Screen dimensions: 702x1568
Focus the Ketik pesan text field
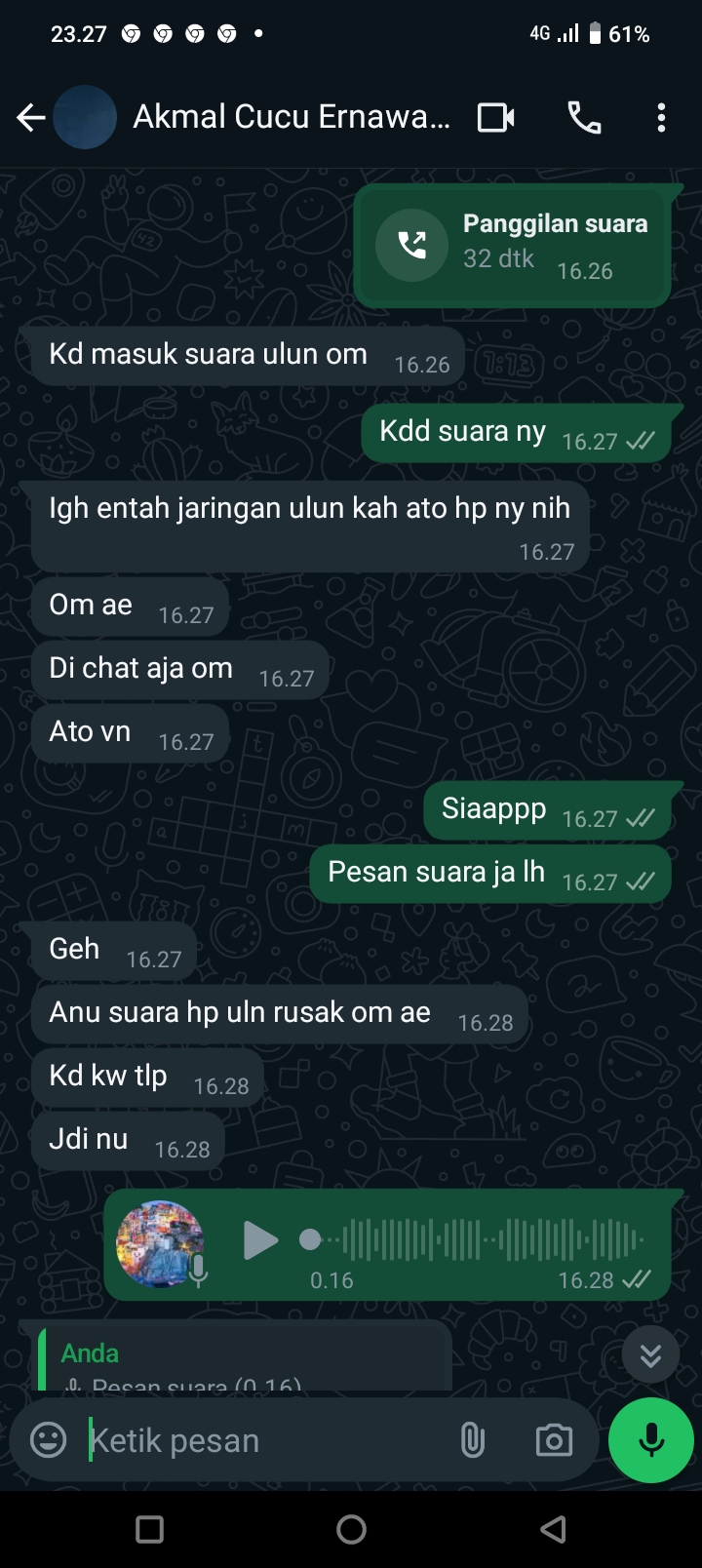[263, 1440]
